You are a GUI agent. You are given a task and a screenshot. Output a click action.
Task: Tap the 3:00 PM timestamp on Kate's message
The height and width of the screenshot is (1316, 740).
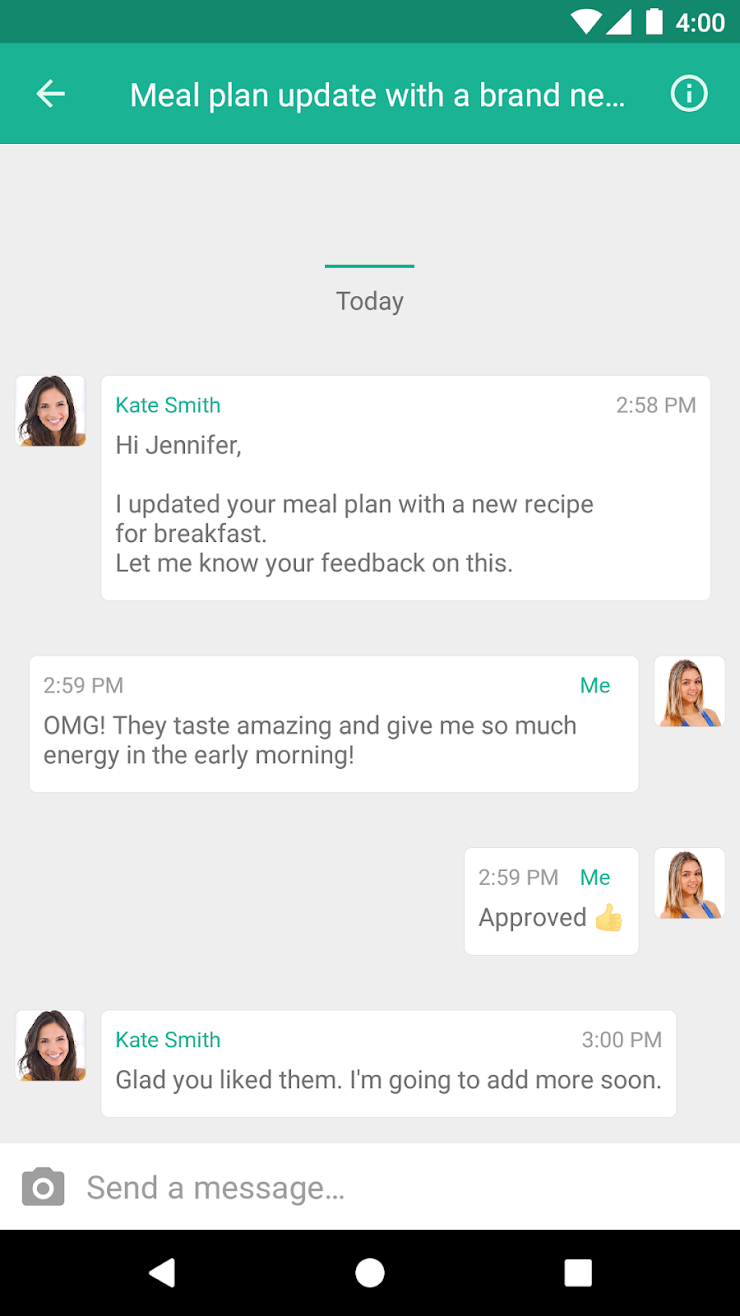tap(621, 1040)
